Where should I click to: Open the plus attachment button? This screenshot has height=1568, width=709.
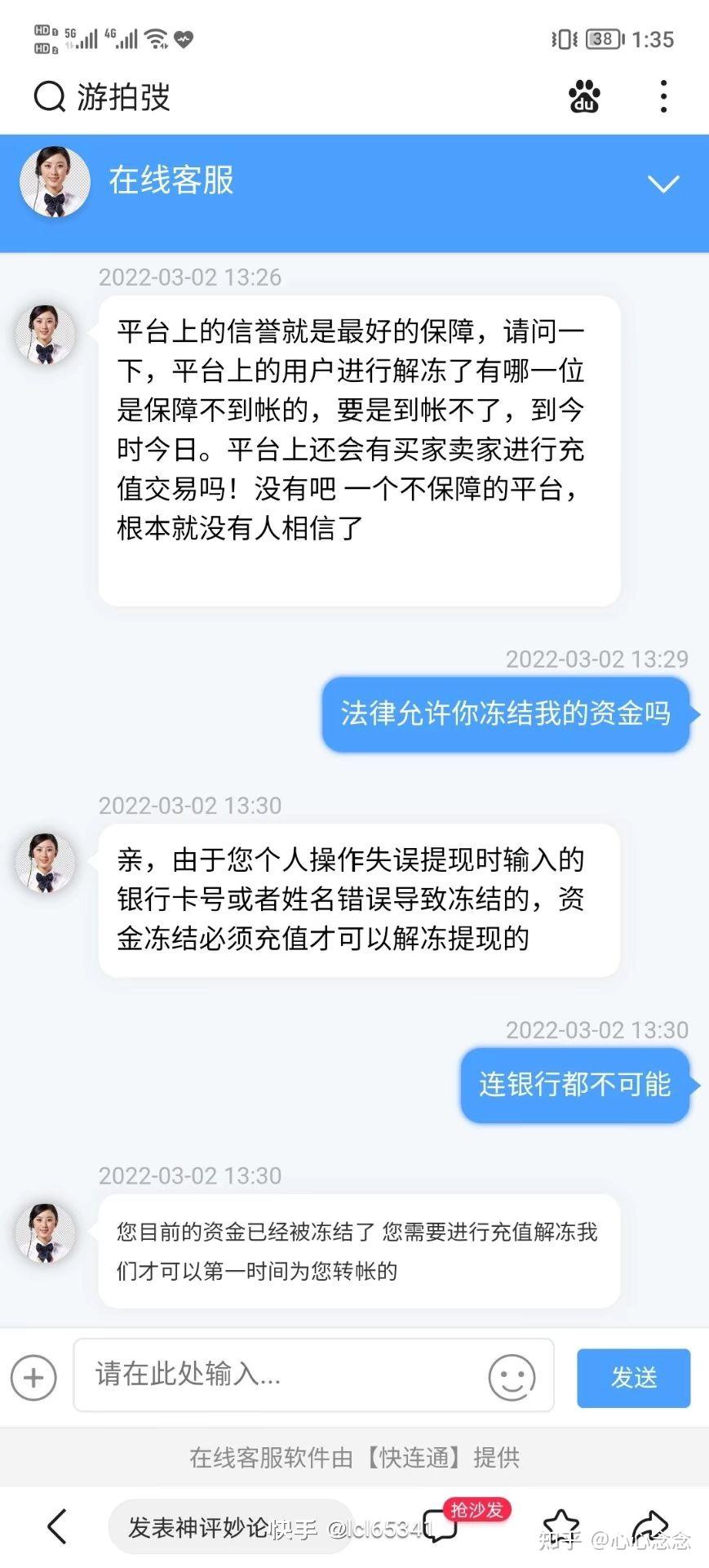tap(33, 1378)
